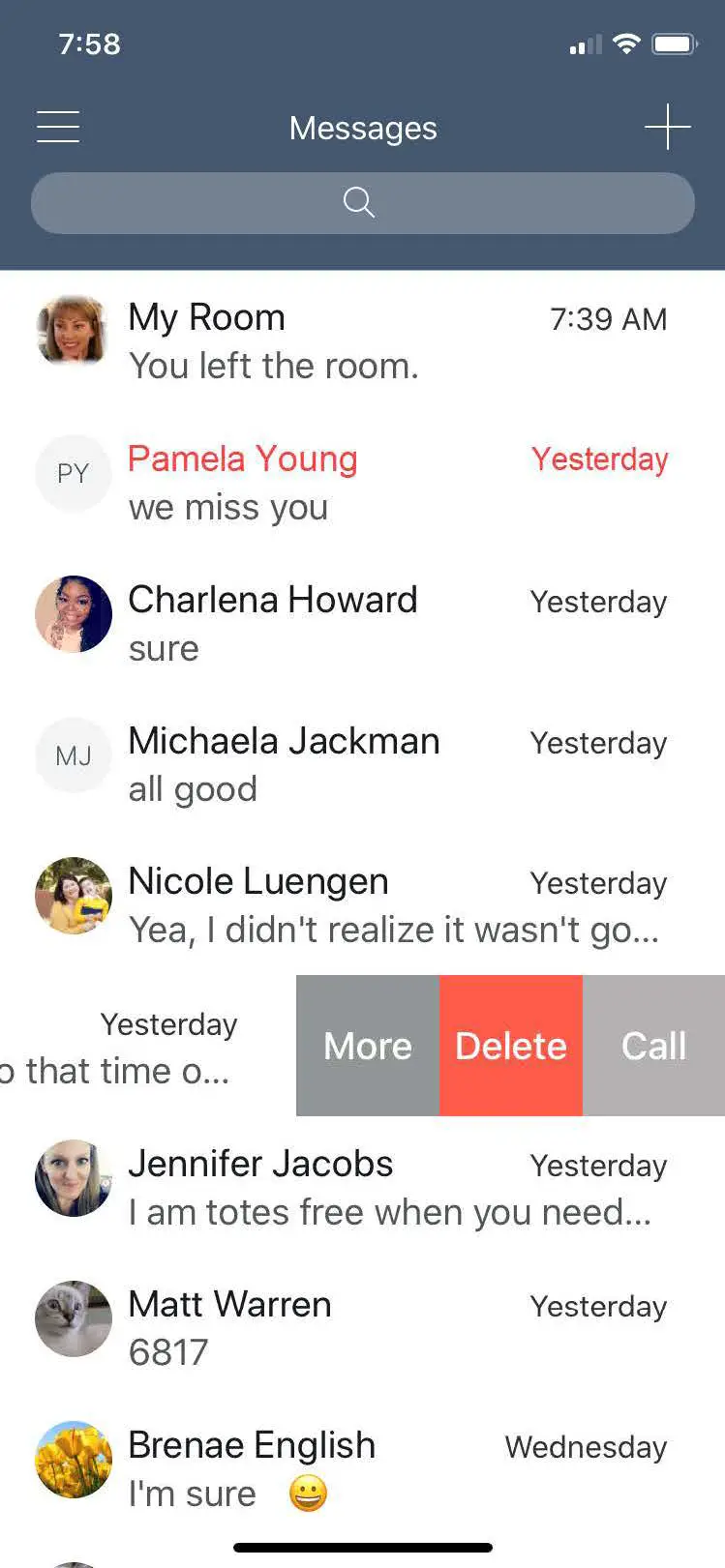Call the swiped conversation contact
The image size is (725, 1568).
click(x=654, y=1046)
